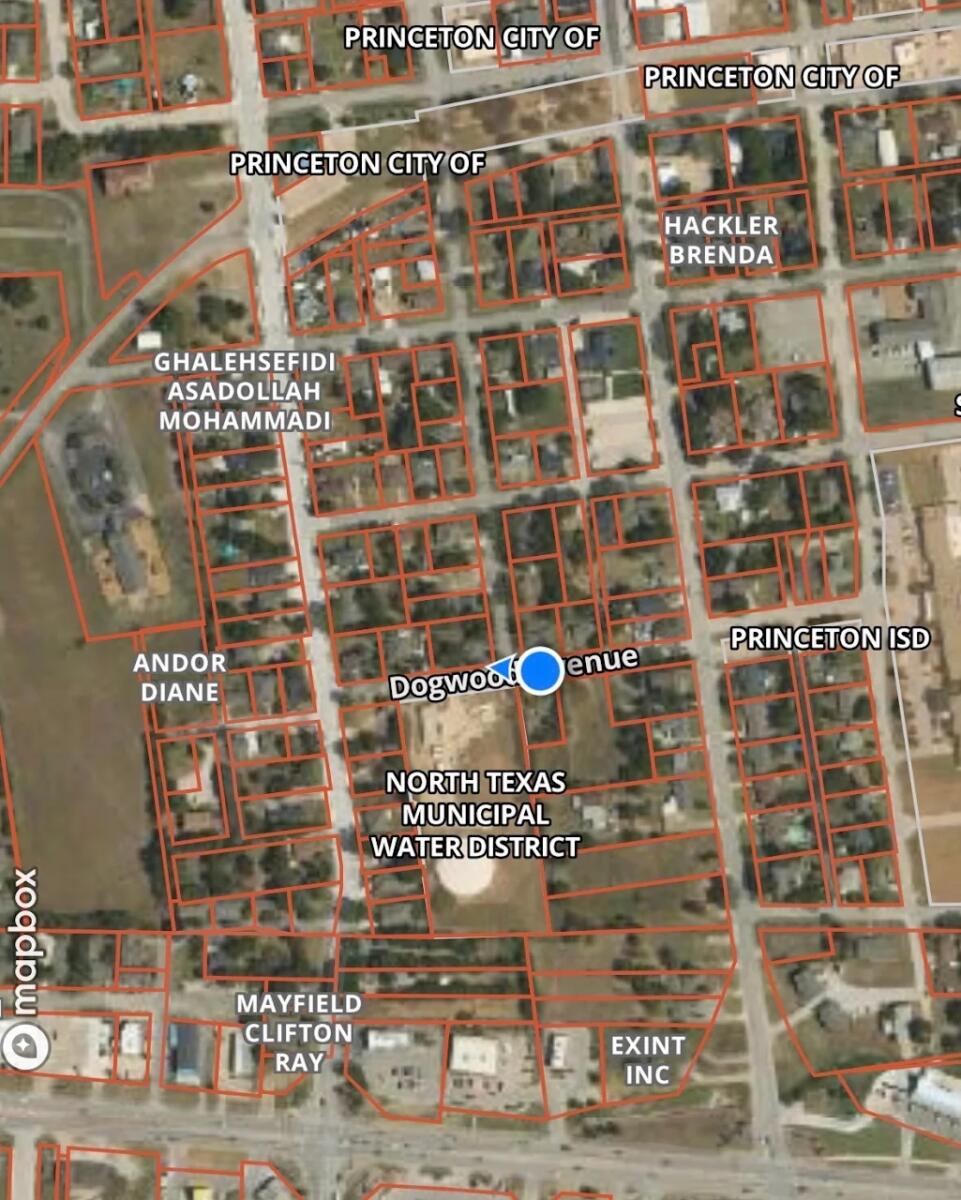Tap the blue current location marker
Viewport: 961px width, 1200px height.
pyautogui.click(x=541, y=670)
